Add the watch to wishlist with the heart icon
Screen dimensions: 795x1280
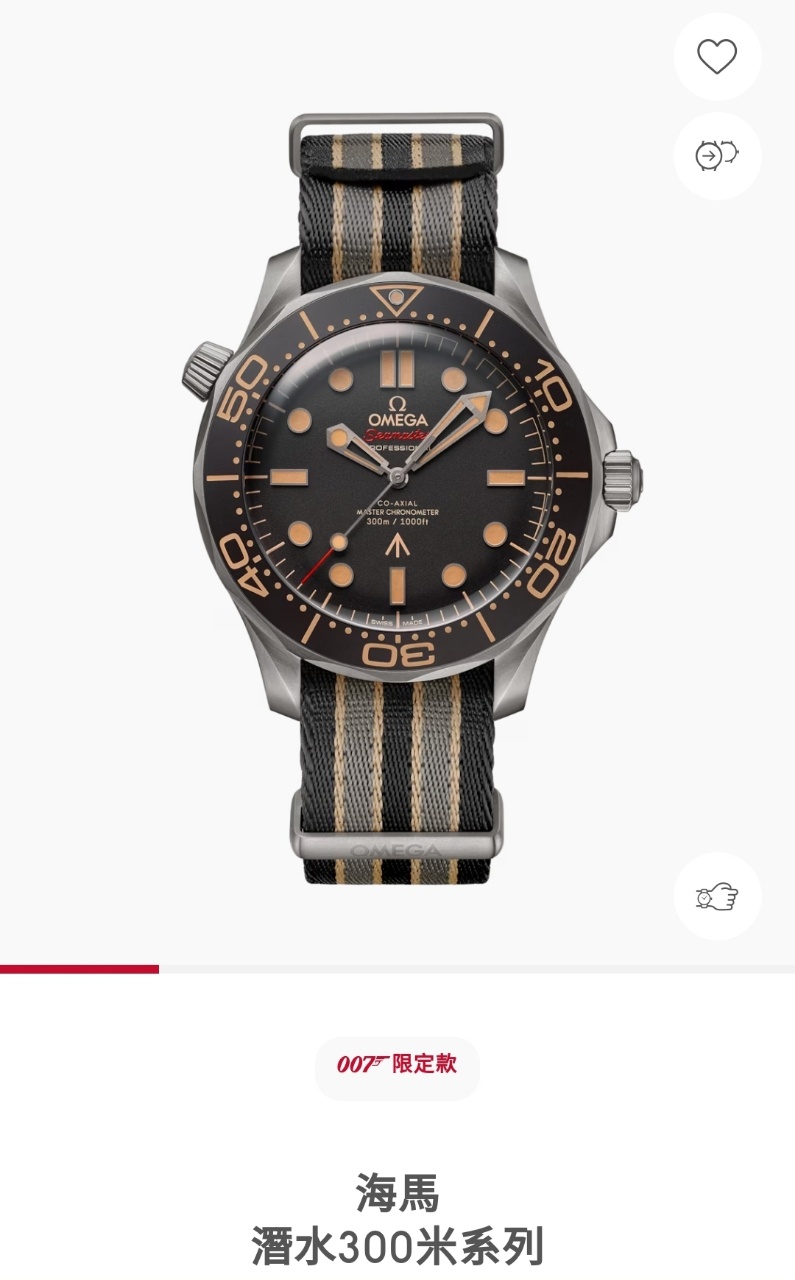716,57
